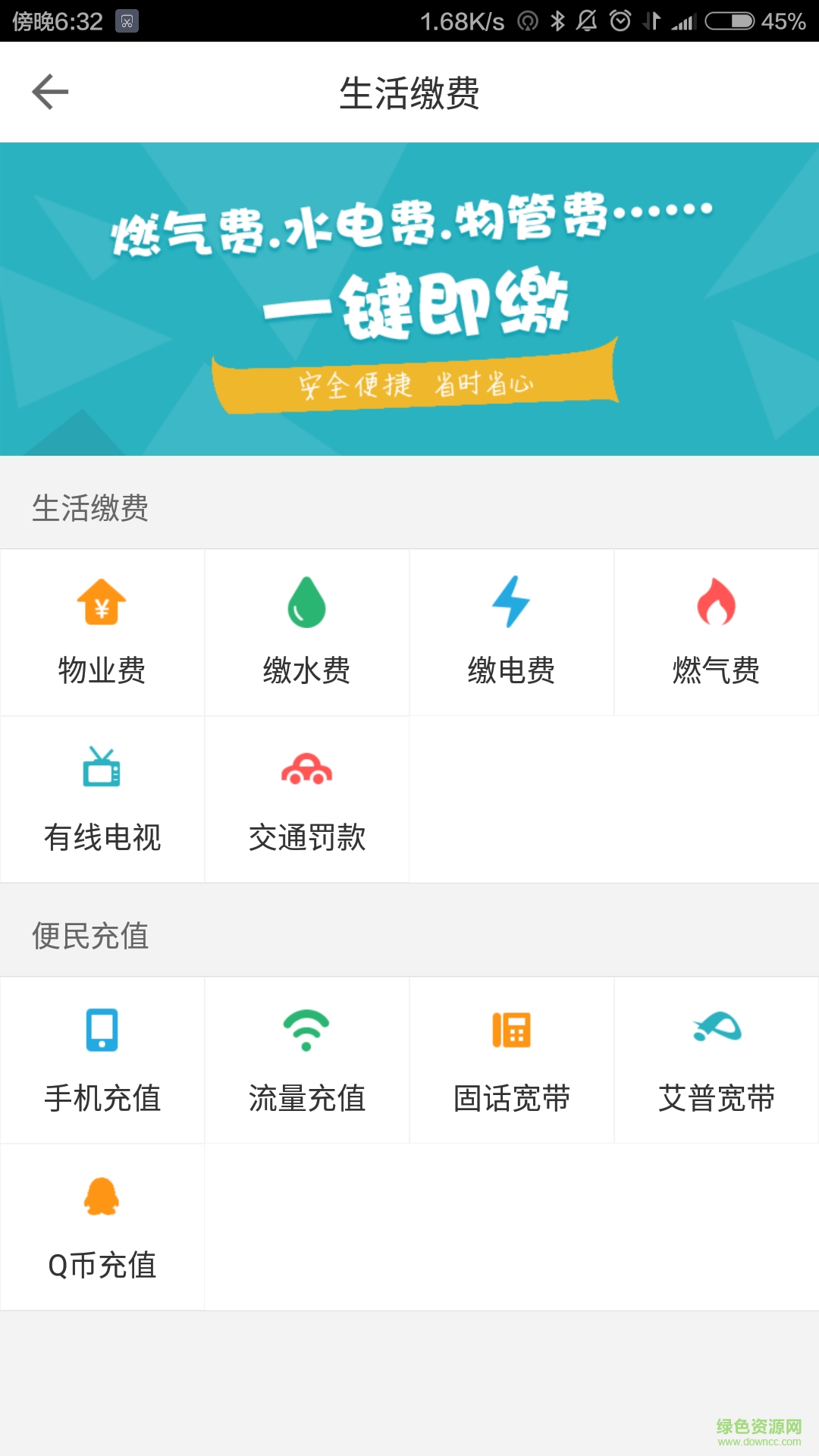Select 缴水费 to pay the water bill

tap(307, 632)
